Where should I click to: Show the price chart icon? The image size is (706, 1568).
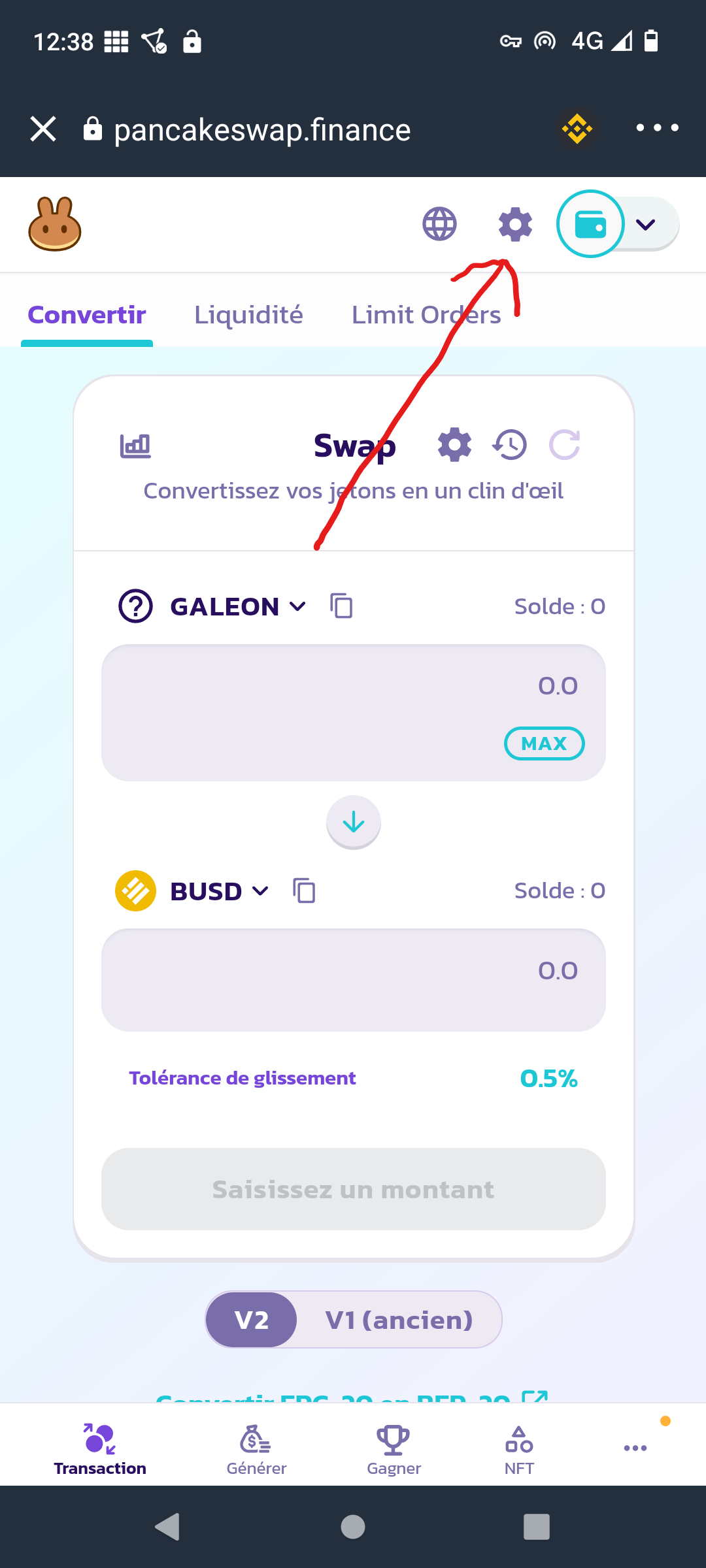pos(135,446)
